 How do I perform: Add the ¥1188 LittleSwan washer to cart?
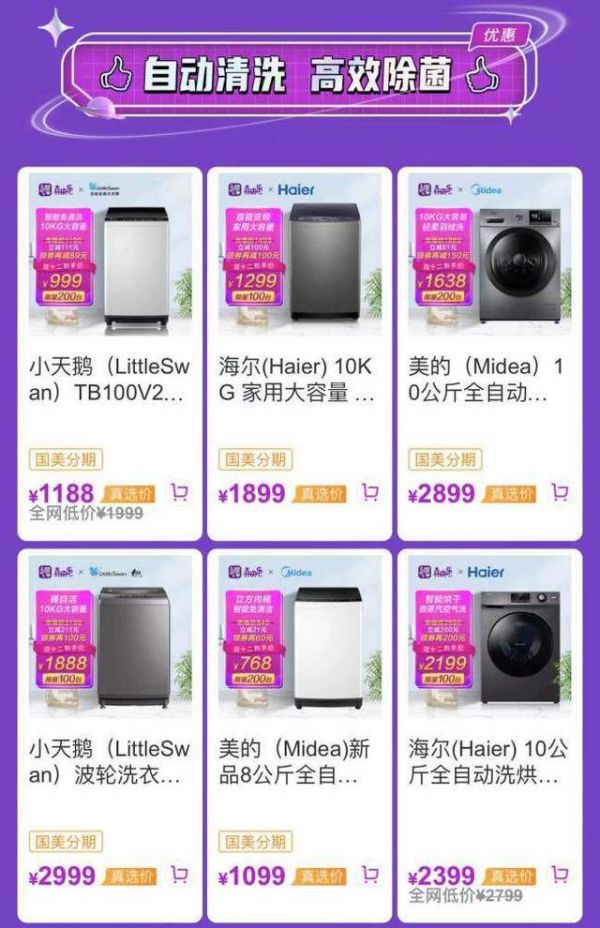point(180,492)
